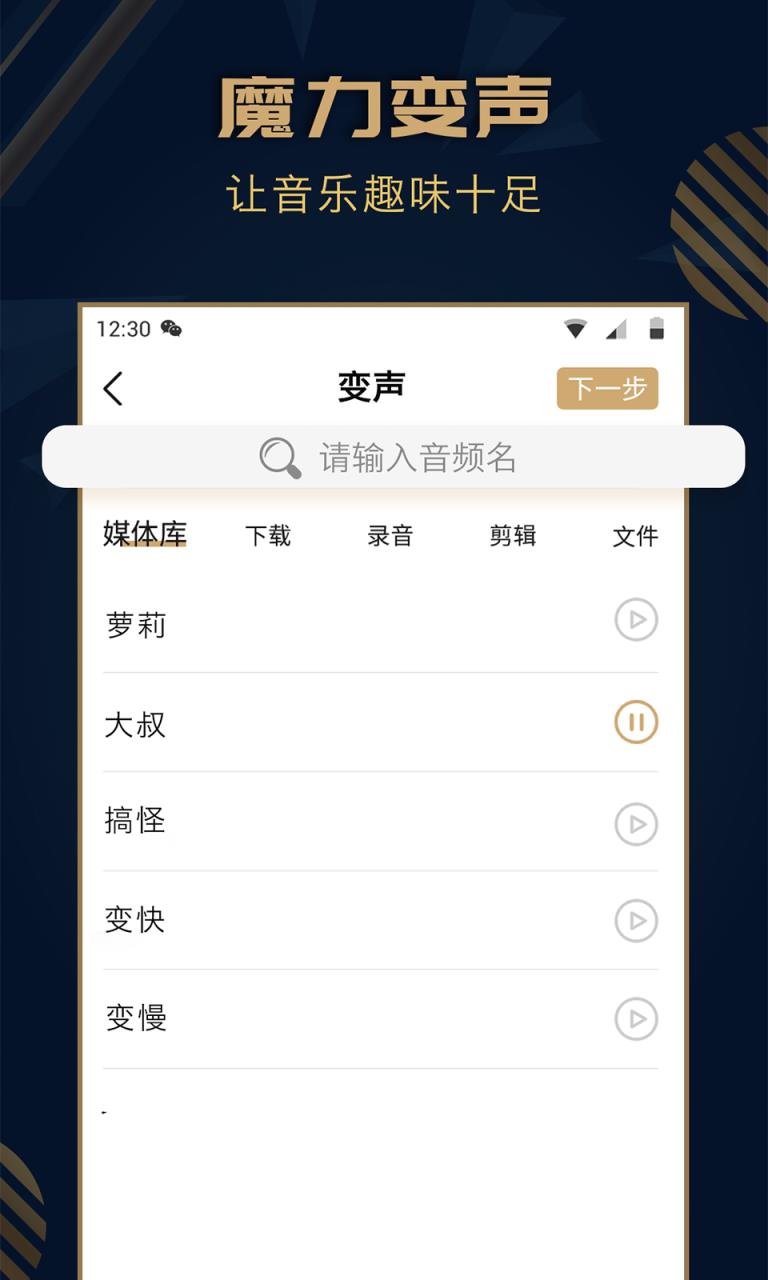The image size is (768, 1280).
Task: Select the 大叔 audio row
Action: point(300,722)
